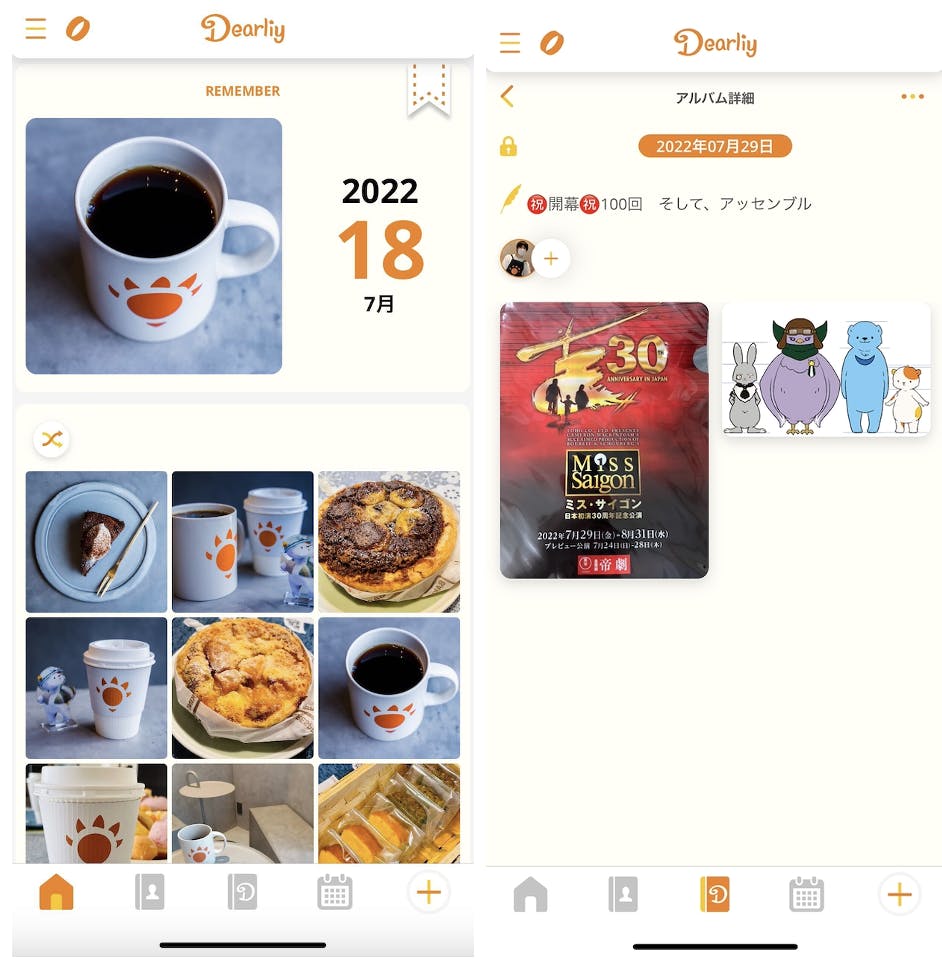The image size is (942, 958).
Task: Open the wrapped sweets box photo
Action: click(389, 812)
